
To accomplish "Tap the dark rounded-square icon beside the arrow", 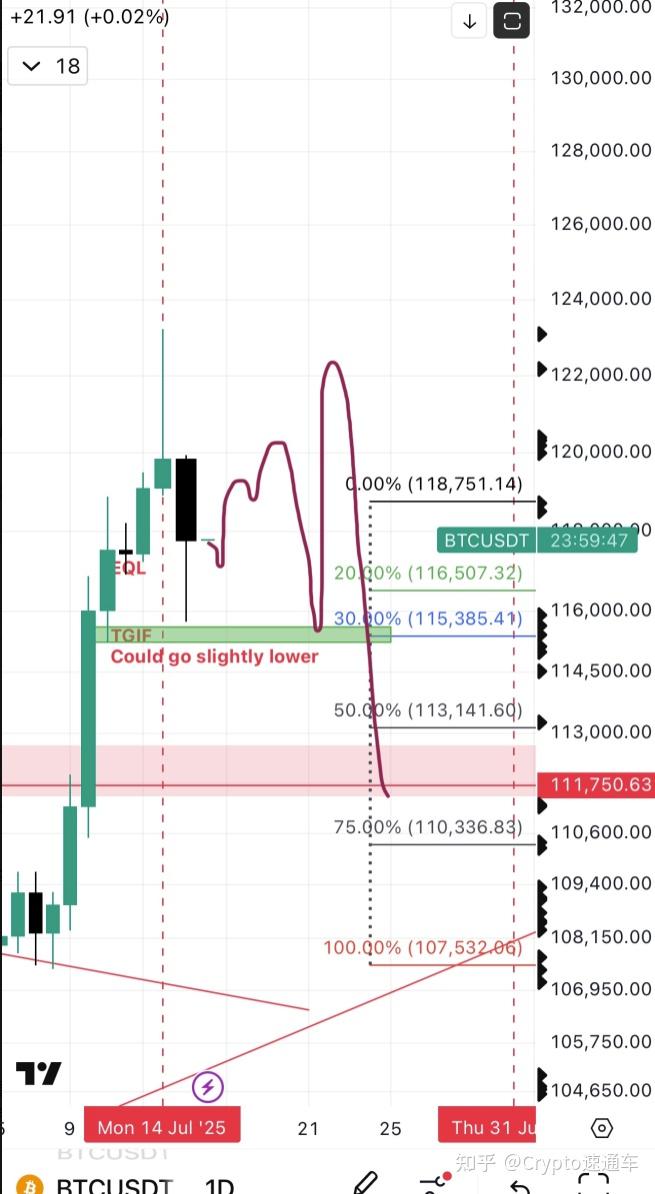I will (512, 21).
